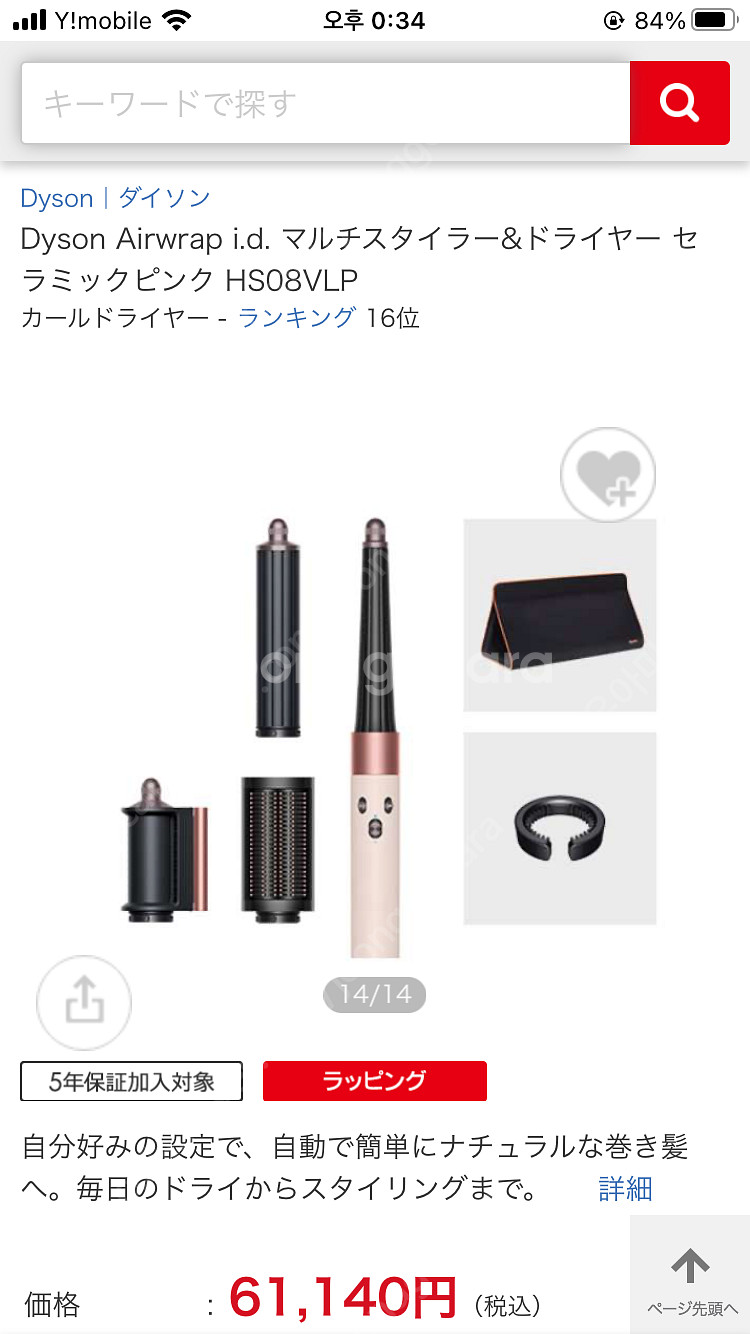This screenshot has height=1334, width=750.
Task: Tap the 5年保証加入対象 badge
Action: pos(131,1081)
